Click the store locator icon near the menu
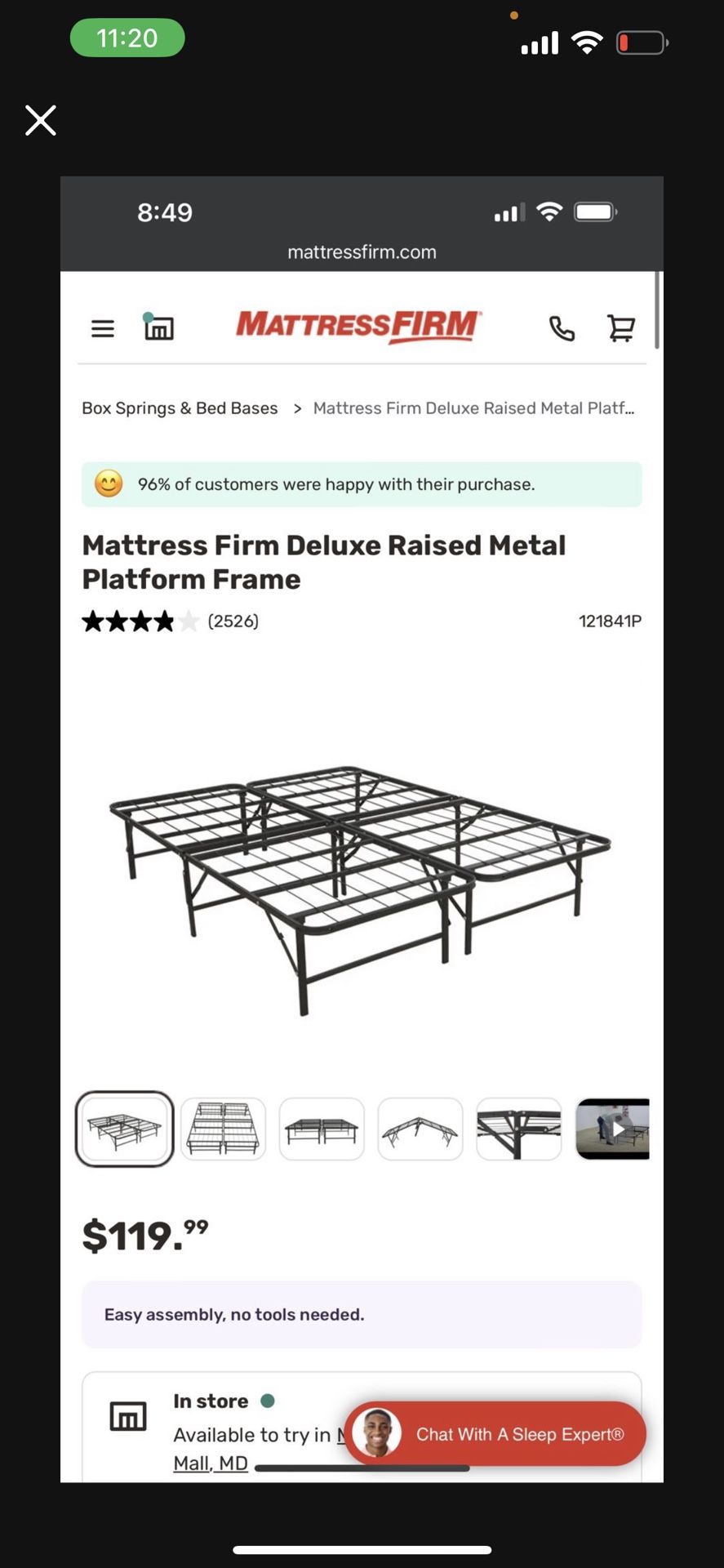 point(159,327)
